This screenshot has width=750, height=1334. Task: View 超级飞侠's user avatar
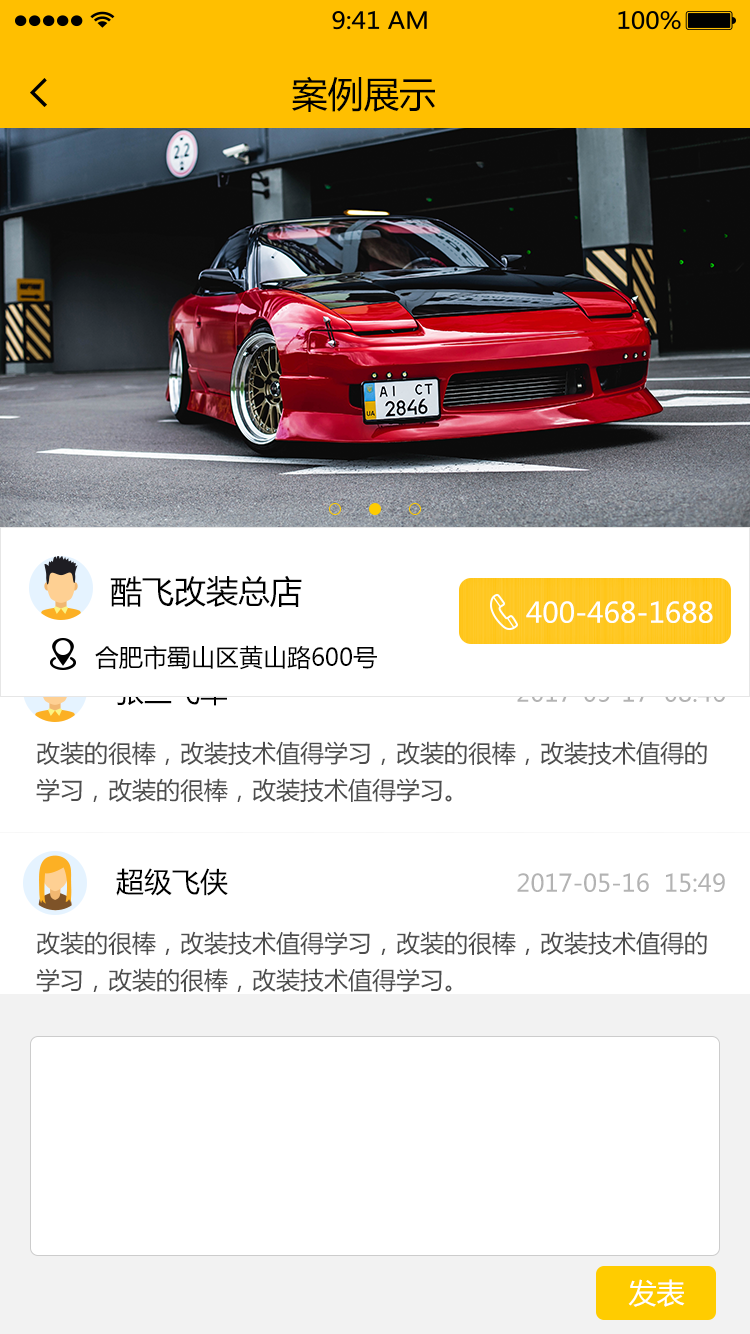tap(55, 883)
